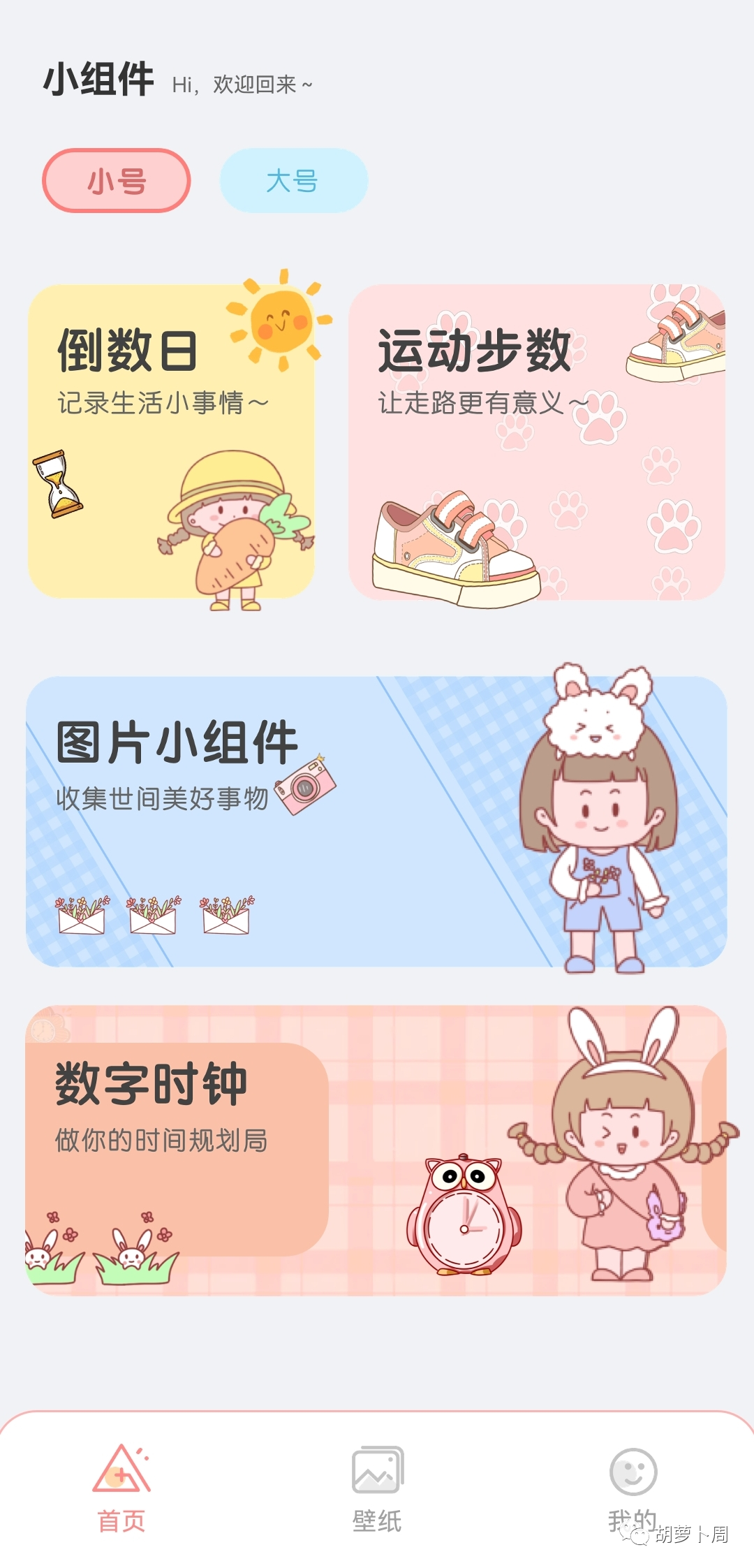Open the 运动步数 step counter card
The width and height of the screenshot is (754, 1568).
click(536, 441)
